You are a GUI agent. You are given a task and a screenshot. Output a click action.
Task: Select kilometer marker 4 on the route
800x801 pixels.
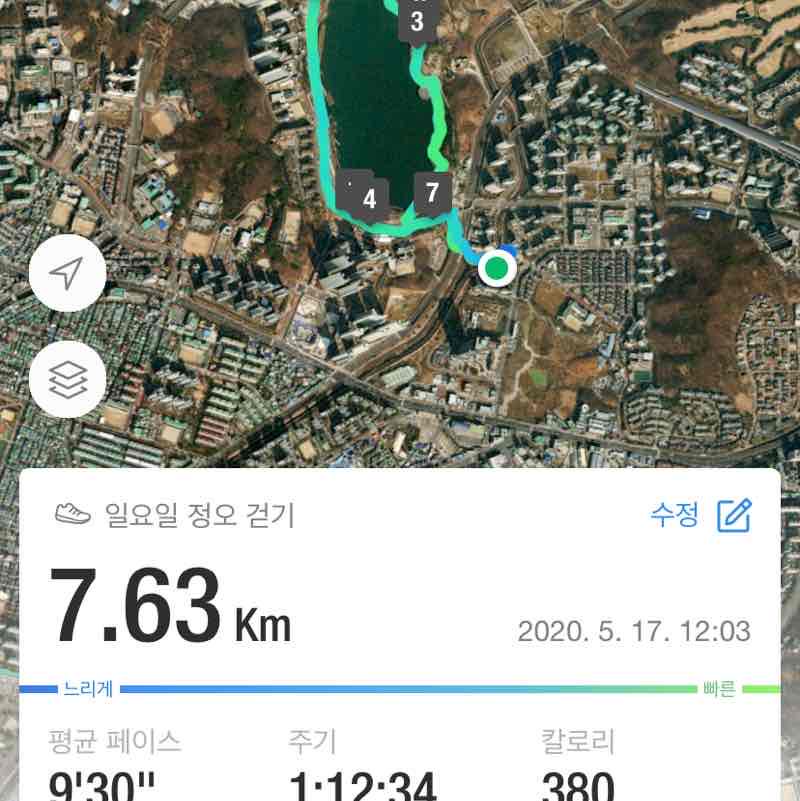tap(369, 196)
